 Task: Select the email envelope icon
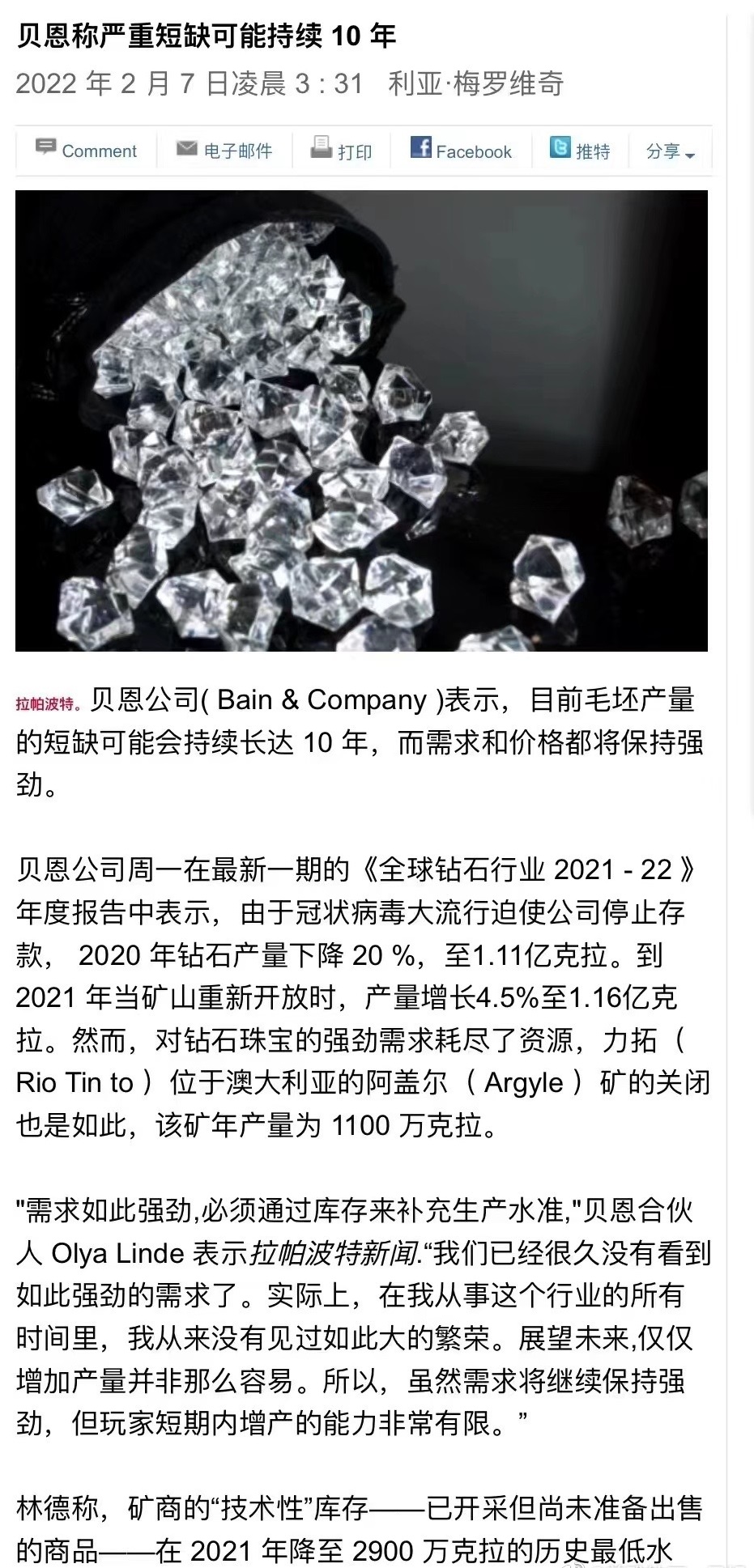click(x=186, y=147)
